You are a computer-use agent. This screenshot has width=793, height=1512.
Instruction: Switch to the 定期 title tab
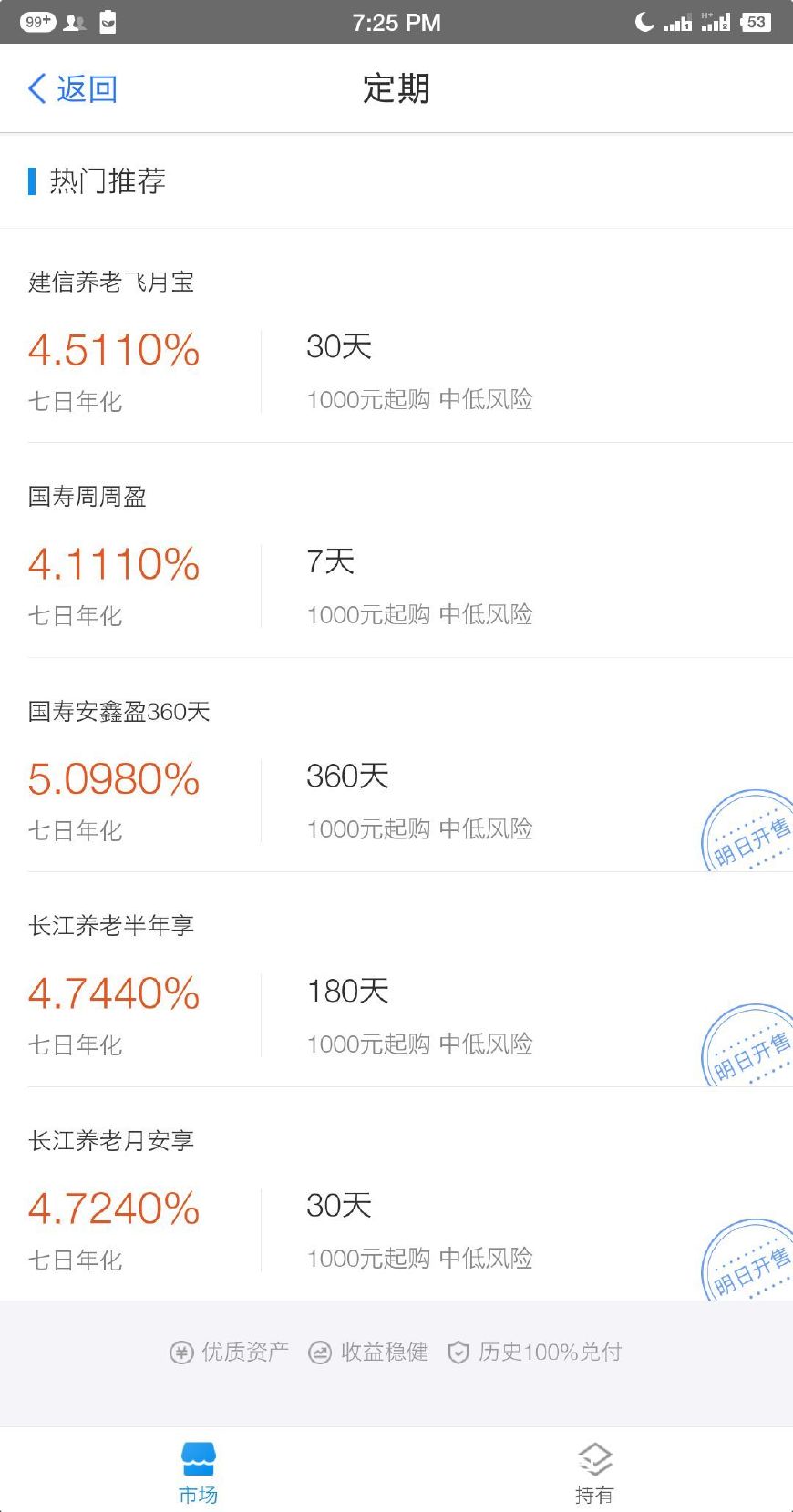[x=396, y=87]
